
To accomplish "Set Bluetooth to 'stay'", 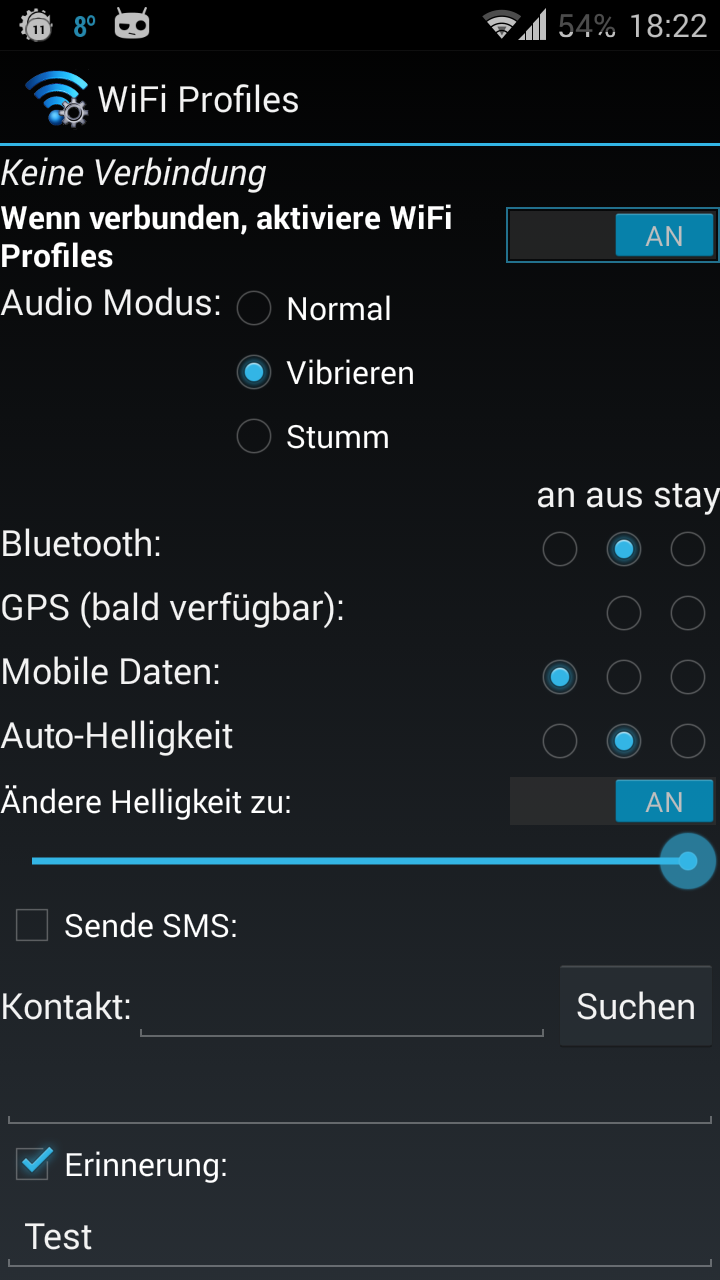I will 688,548.
